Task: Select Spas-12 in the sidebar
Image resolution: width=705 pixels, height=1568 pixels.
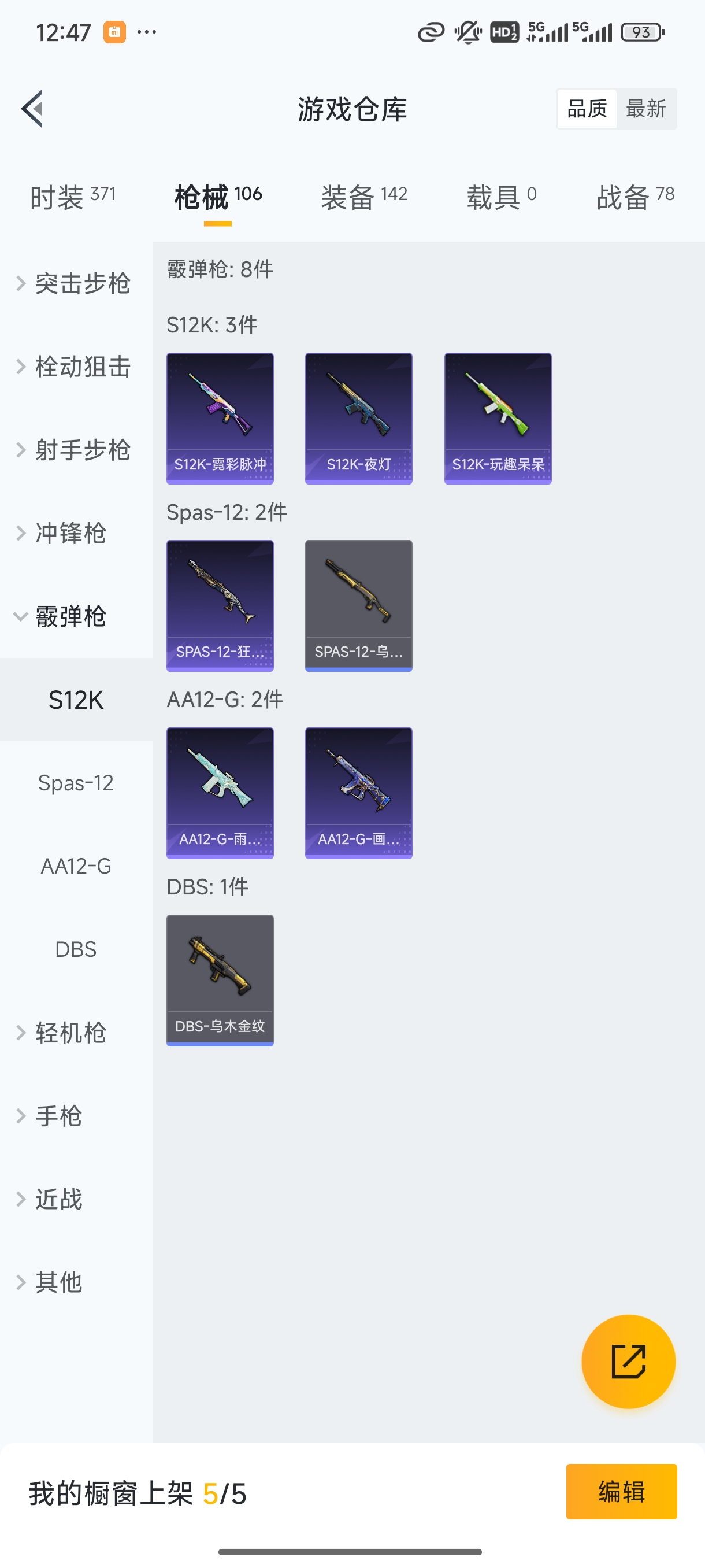Action: pyautogui.click(x=76, y=783)
